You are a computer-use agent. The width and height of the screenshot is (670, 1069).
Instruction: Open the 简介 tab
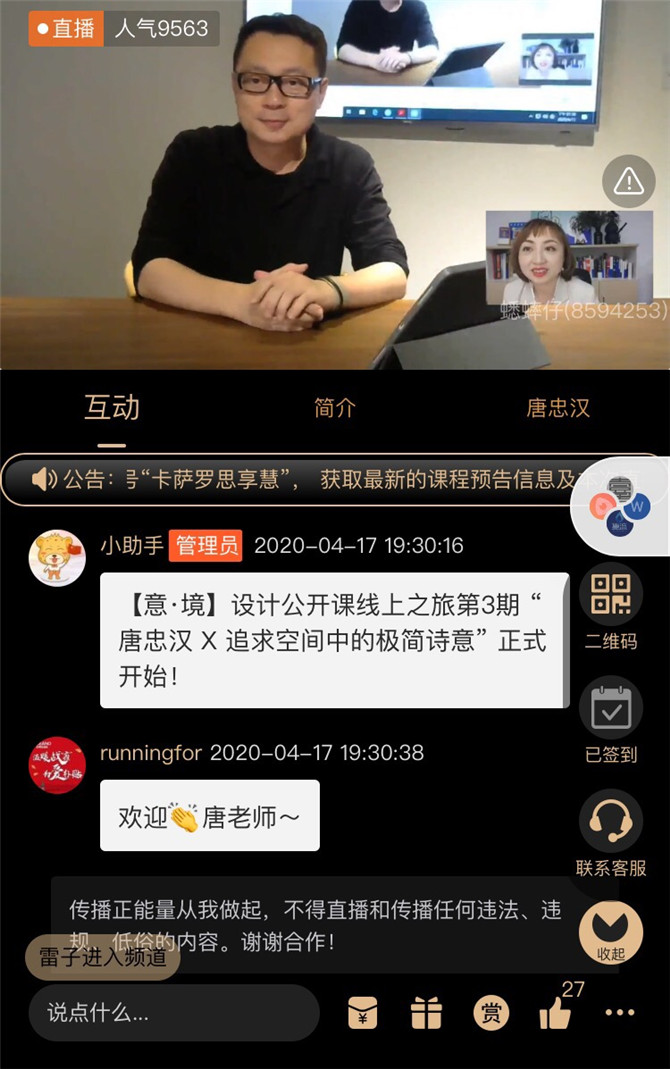pos(334,408)
